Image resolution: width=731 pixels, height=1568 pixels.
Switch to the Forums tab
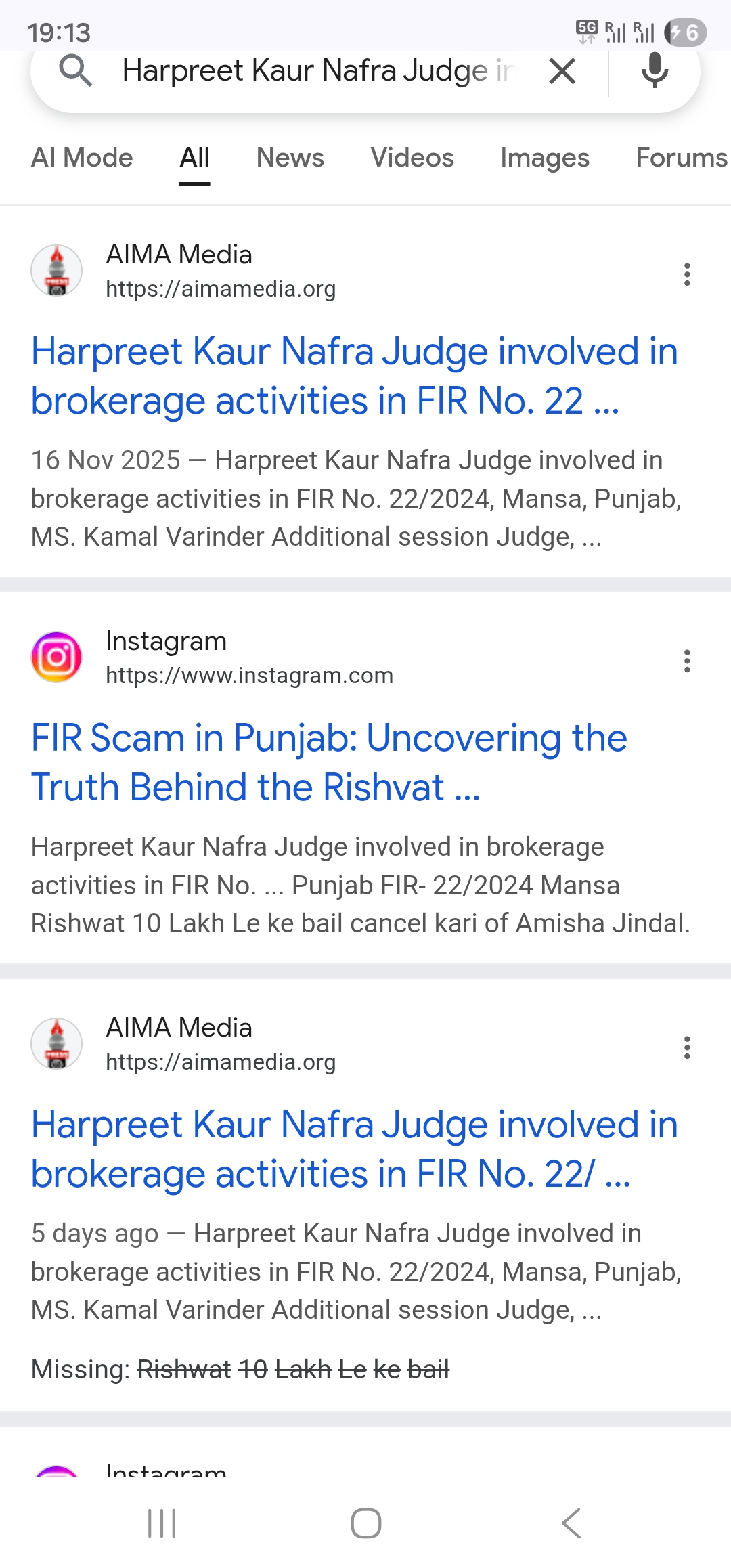coord(681,158)
